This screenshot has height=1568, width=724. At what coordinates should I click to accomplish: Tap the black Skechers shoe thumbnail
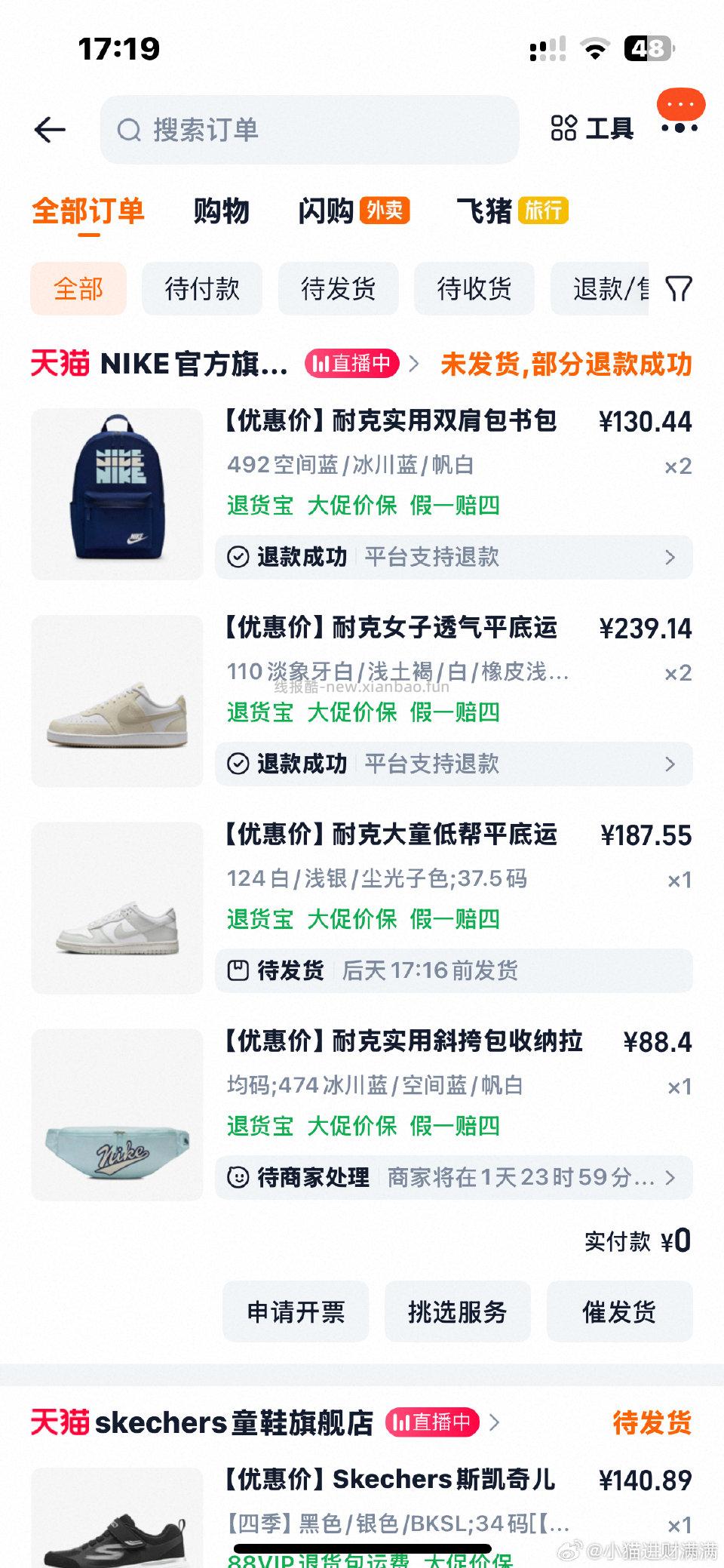tap(117, 1532)
